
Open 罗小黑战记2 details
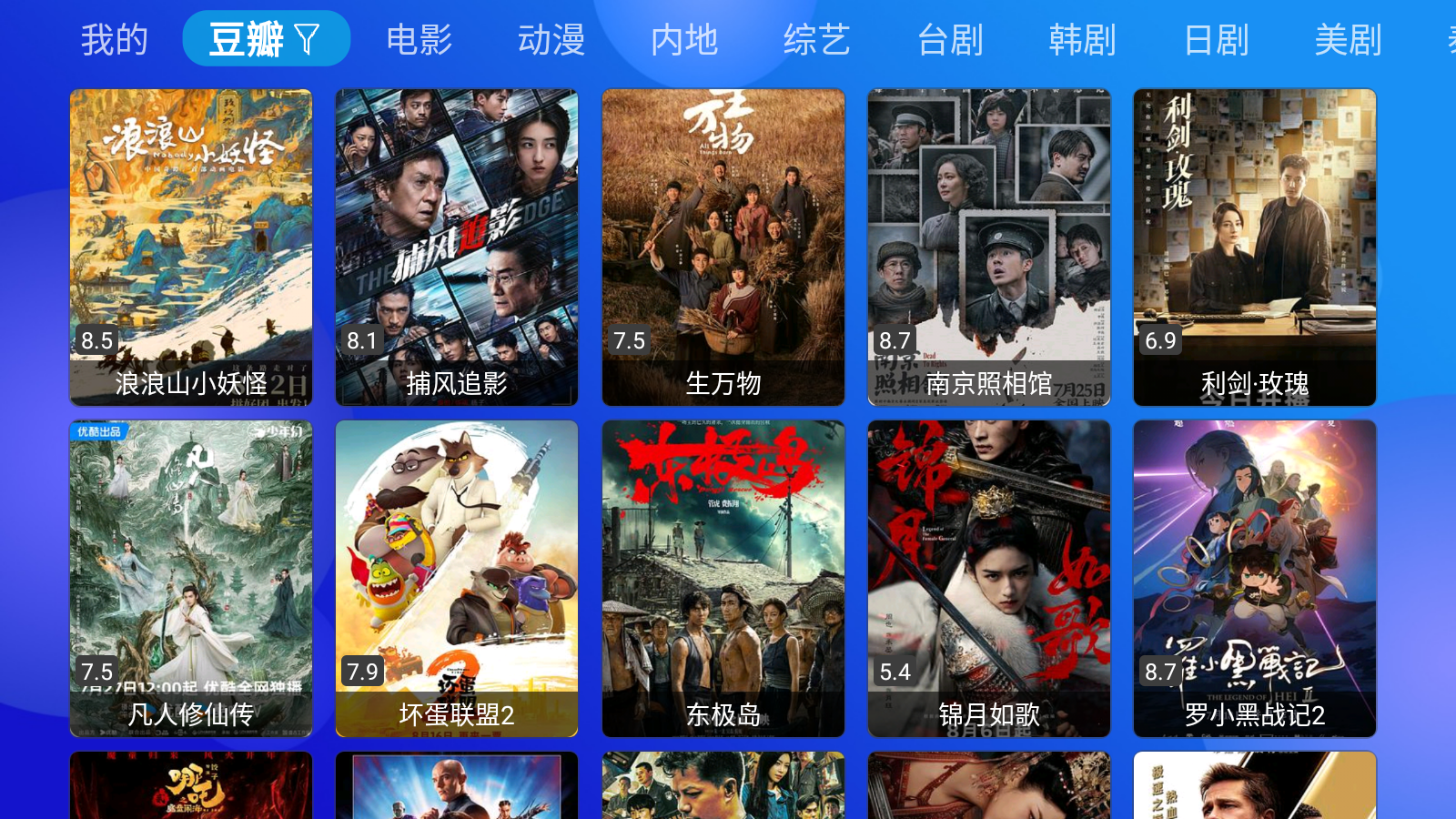pyautogui.click(x=1255, y=578)
